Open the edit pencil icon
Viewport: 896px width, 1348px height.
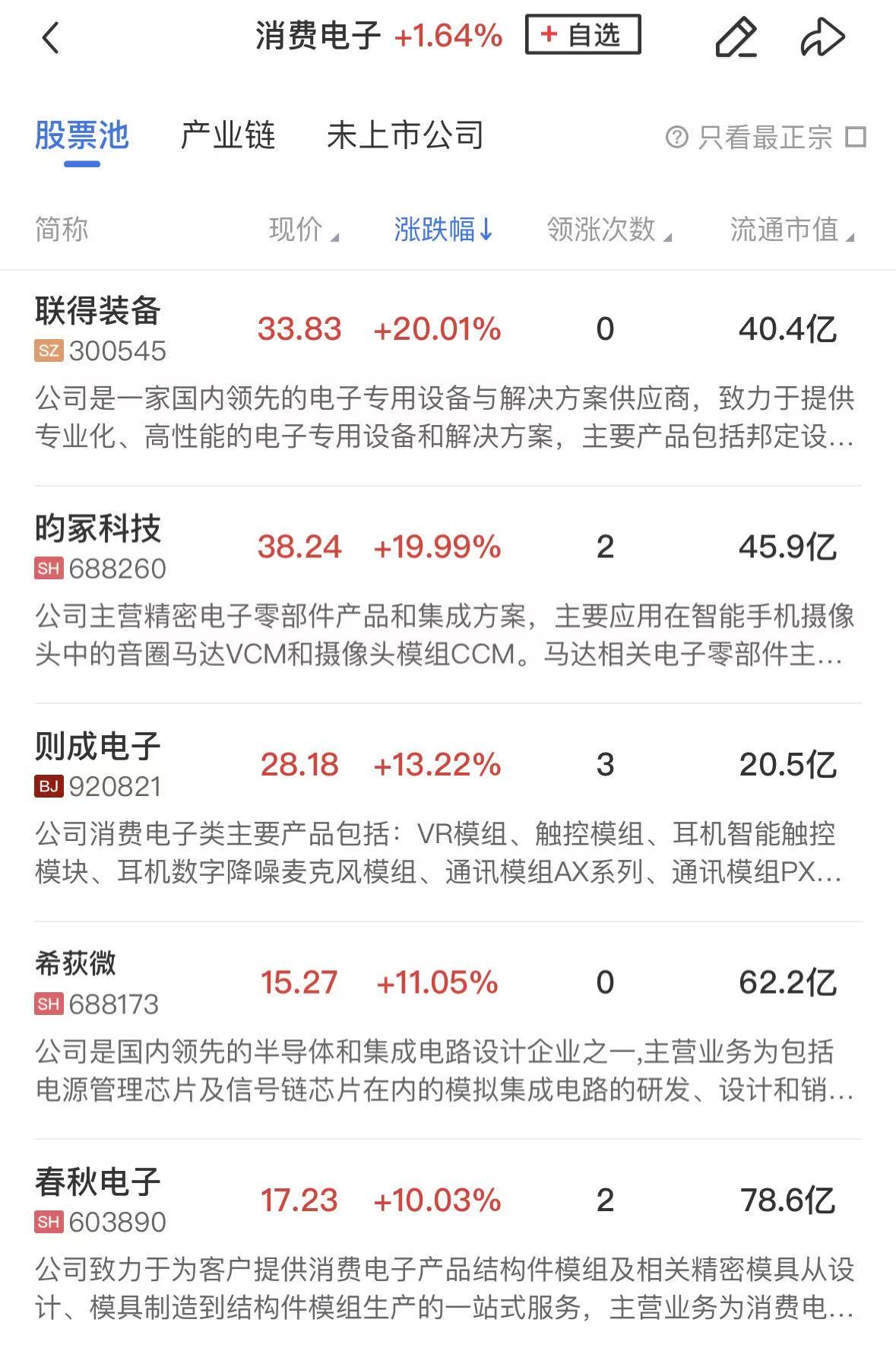(x=736, y=37)
